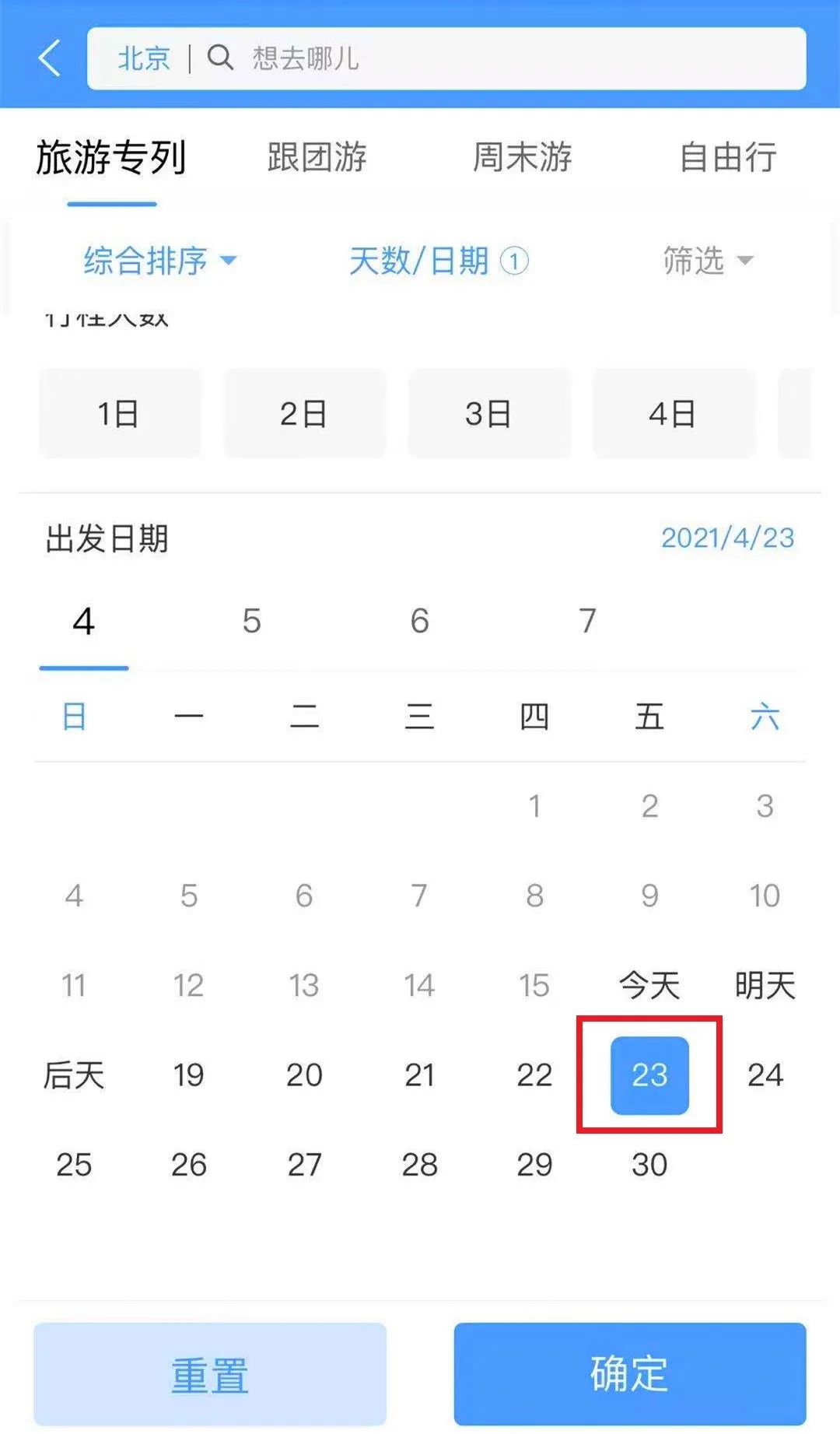Select the 3日 trip length chip
Screen dimensions: 840x1434
[x=489, y=414]
